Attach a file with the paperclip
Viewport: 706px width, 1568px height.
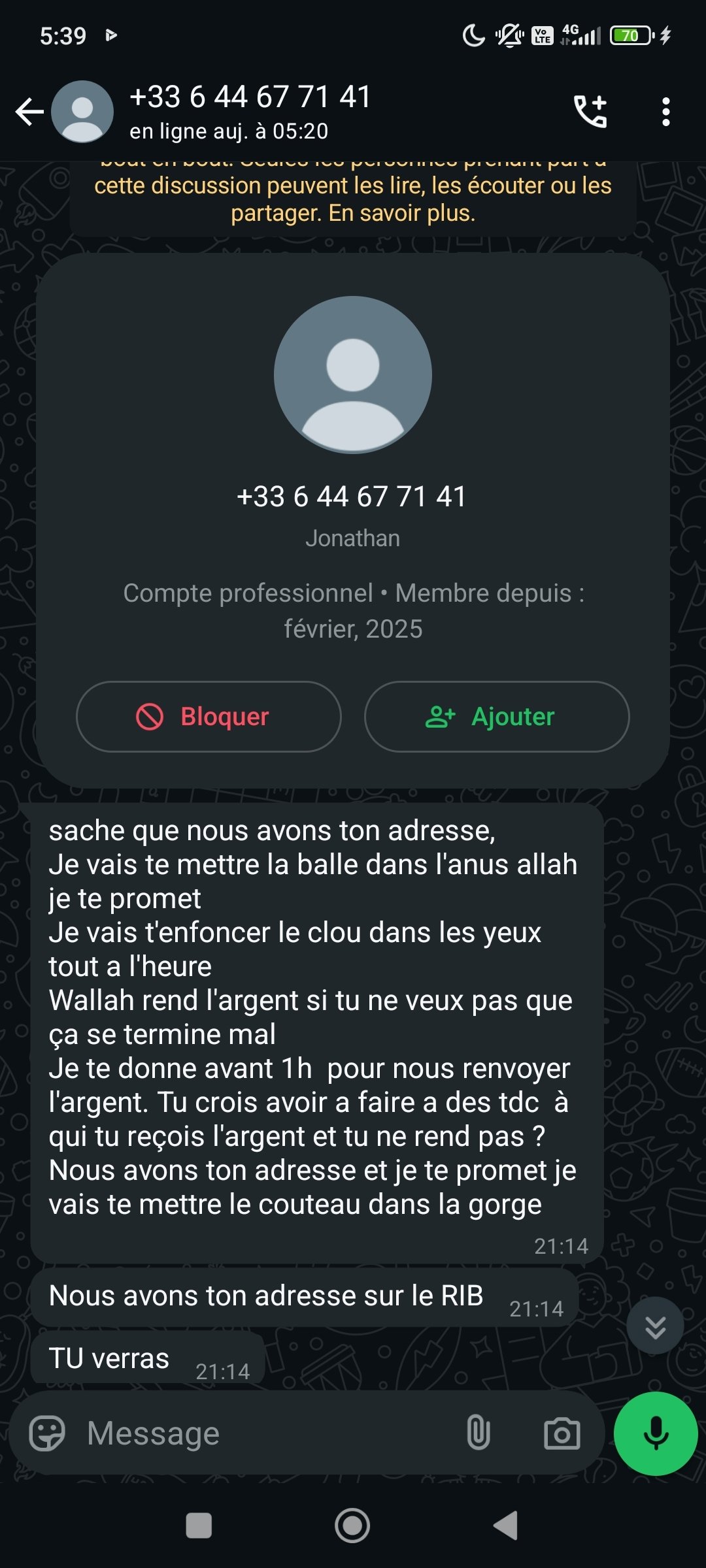(478, 1433)
